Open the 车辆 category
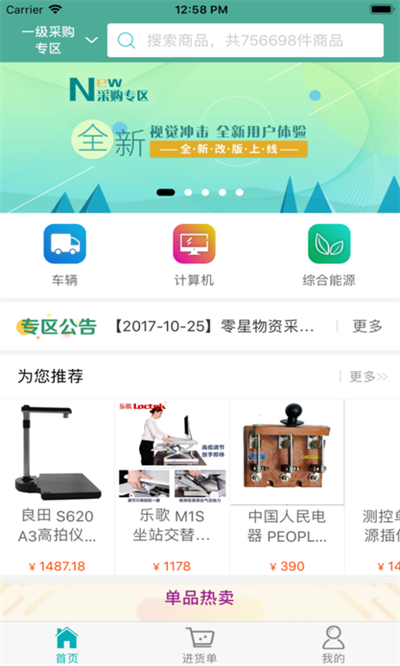This screenshot has height=666, width=400. tap(65, 255)
